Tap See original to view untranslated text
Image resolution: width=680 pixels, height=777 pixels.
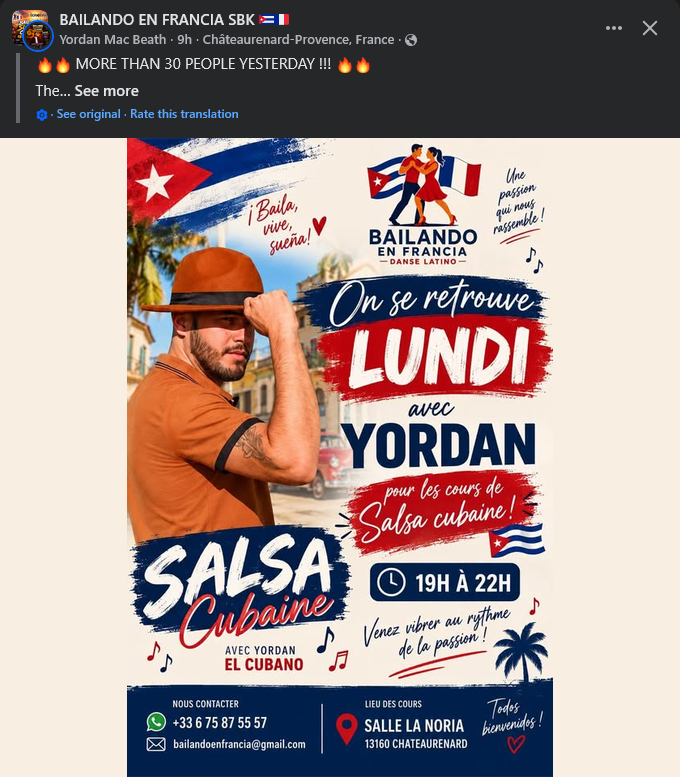tap(88, 114)
